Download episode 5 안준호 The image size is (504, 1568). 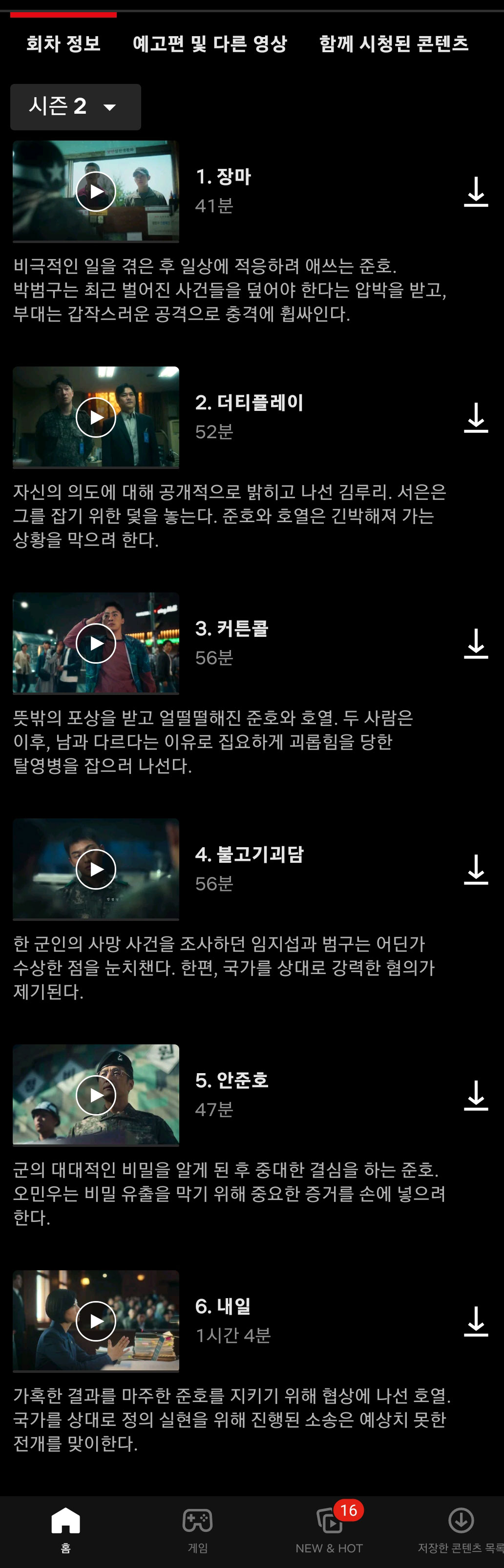pos(475,1096)
